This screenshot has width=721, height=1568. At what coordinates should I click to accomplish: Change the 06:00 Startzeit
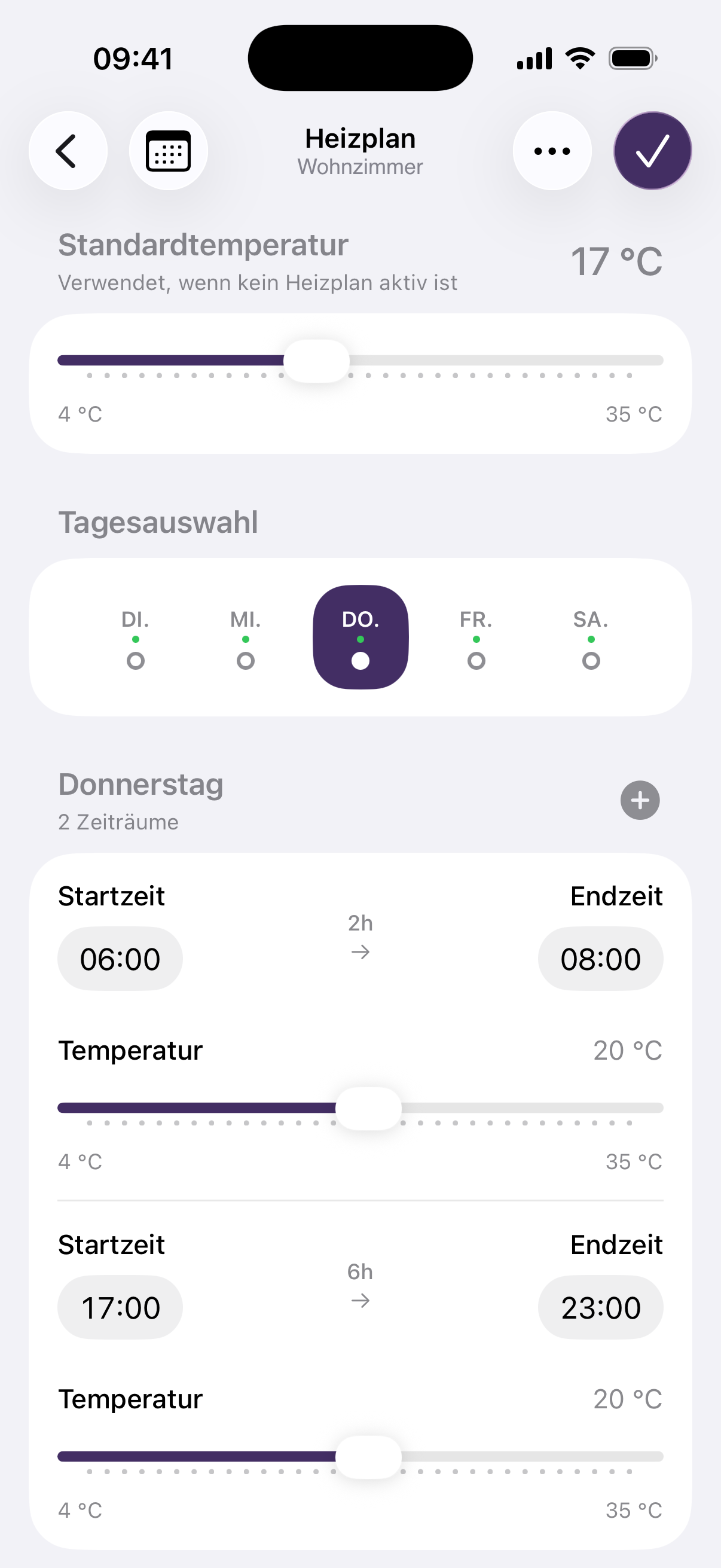[120, 959]
